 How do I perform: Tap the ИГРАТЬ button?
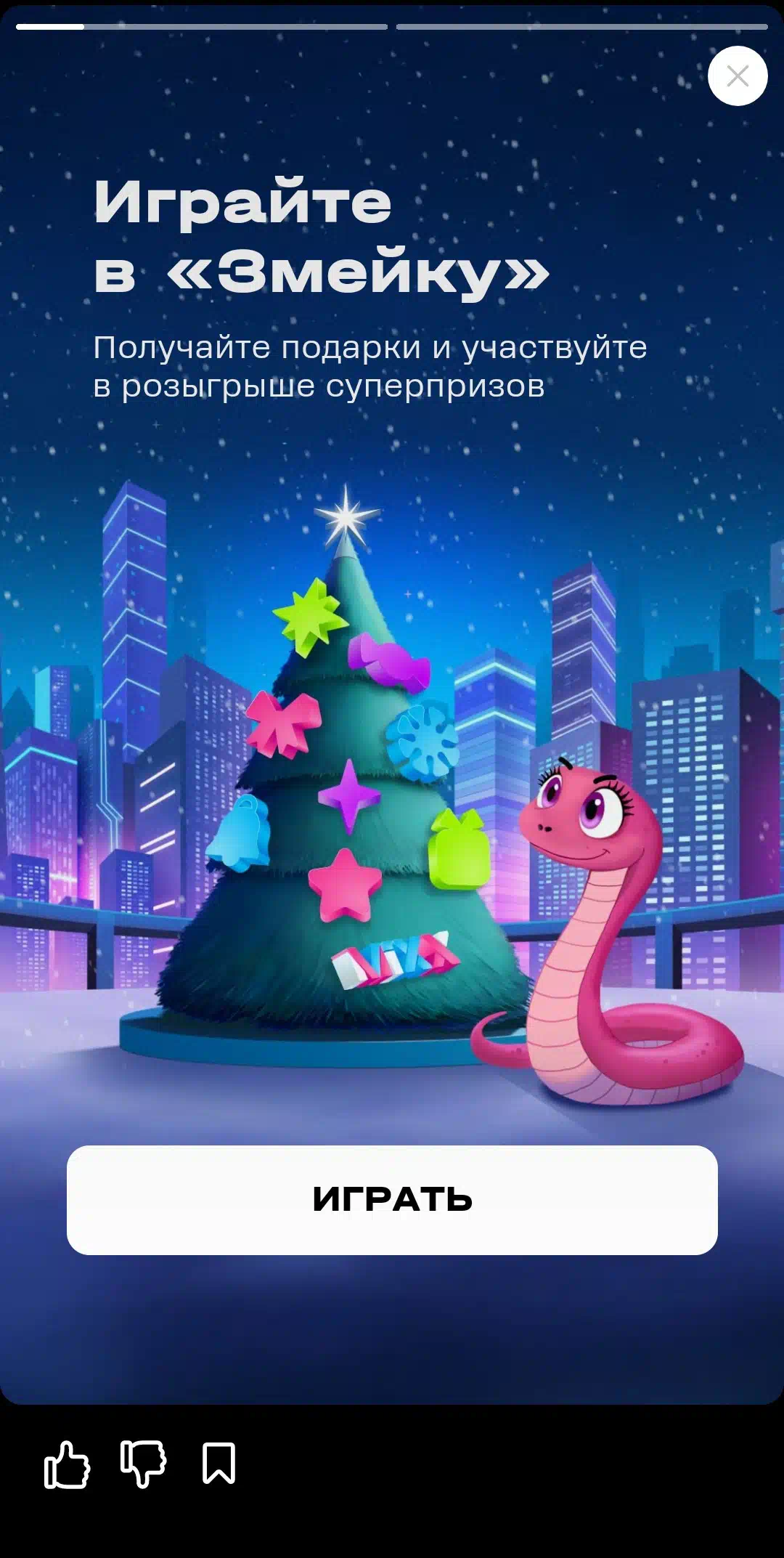pos(392,1200)
